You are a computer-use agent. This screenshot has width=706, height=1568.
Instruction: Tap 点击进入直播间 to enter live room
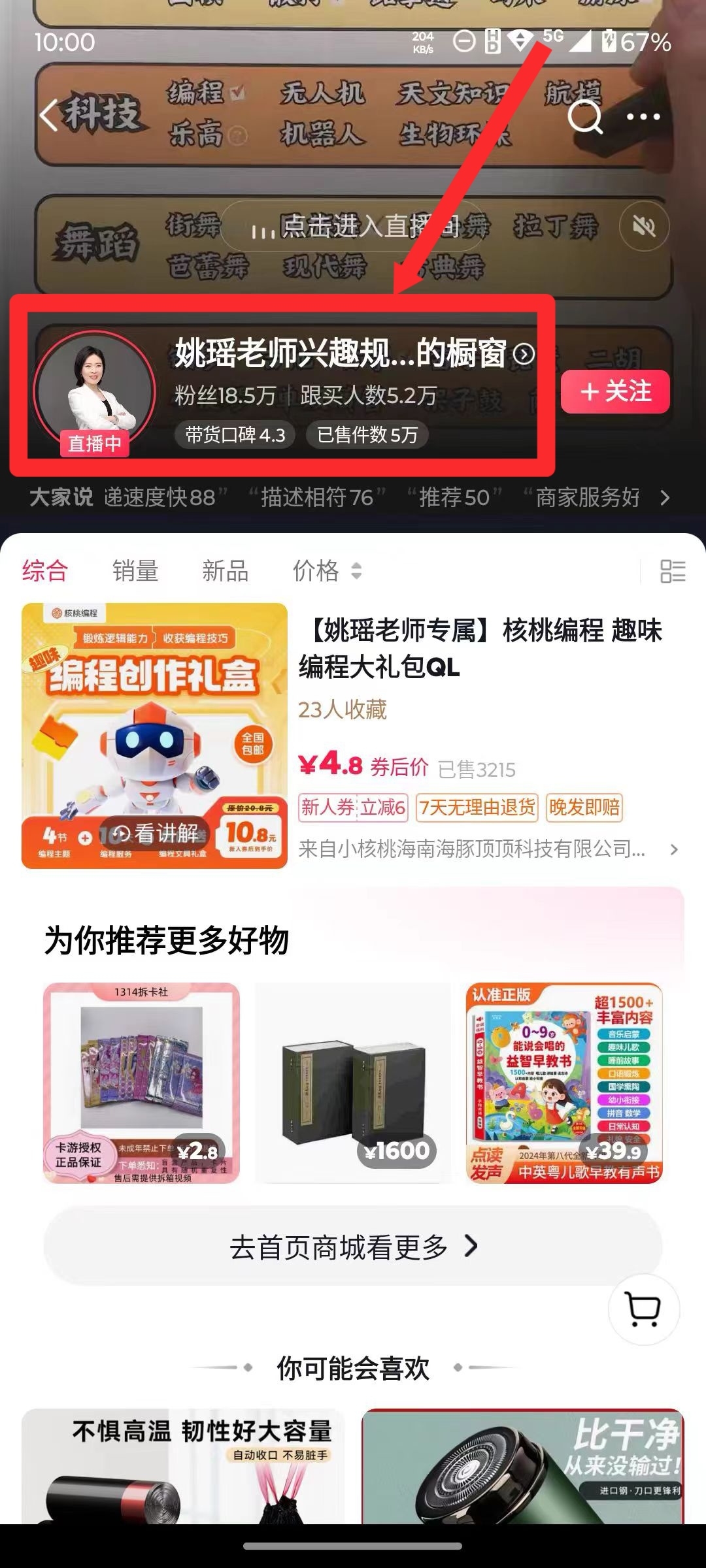click(x=353, y=227)
